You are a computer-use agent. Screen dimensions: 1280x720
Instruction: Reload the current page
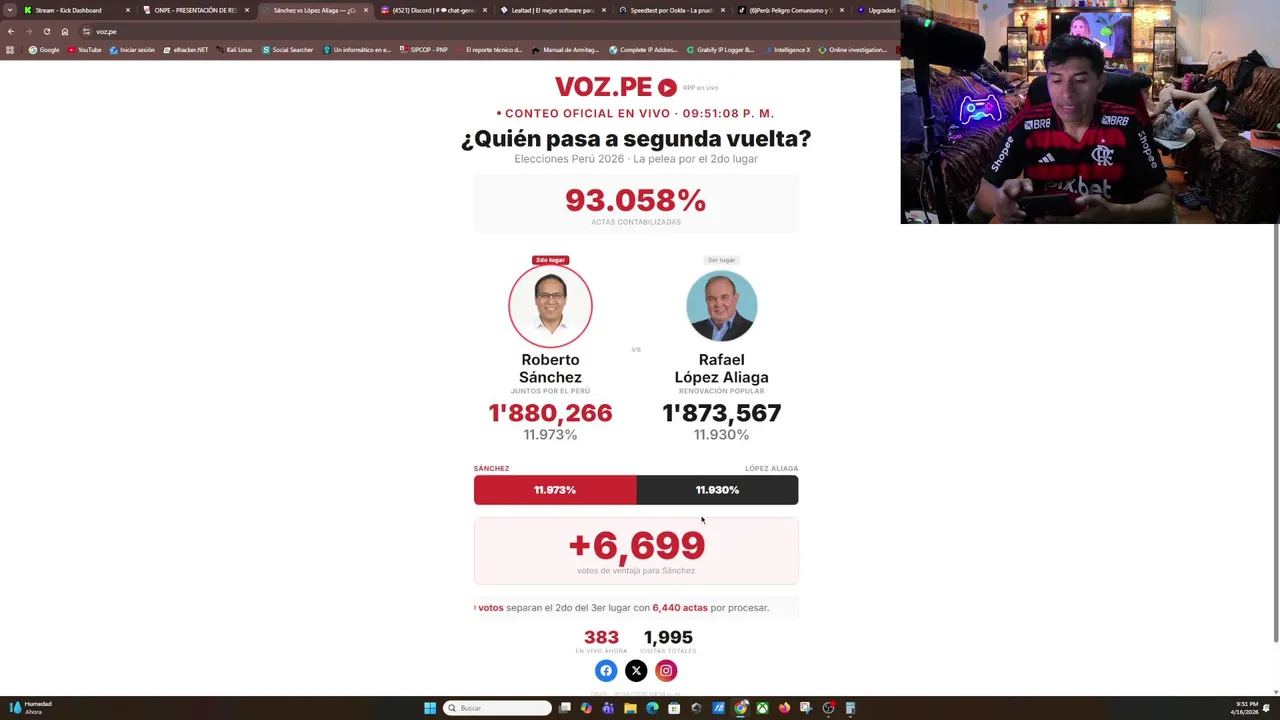coord(46,31)
